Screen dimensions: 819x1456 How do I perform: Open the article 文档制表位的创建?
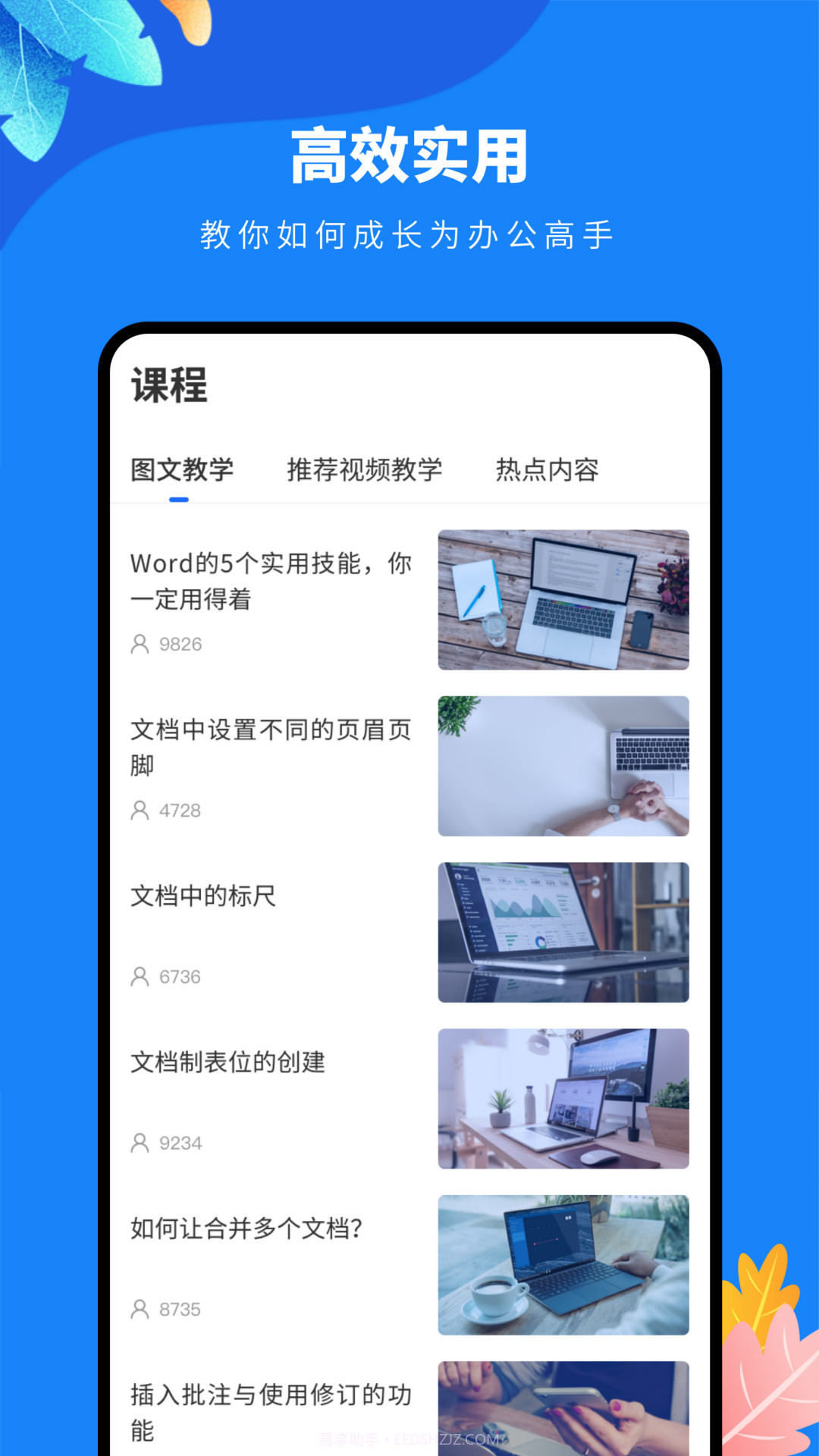227,1063
